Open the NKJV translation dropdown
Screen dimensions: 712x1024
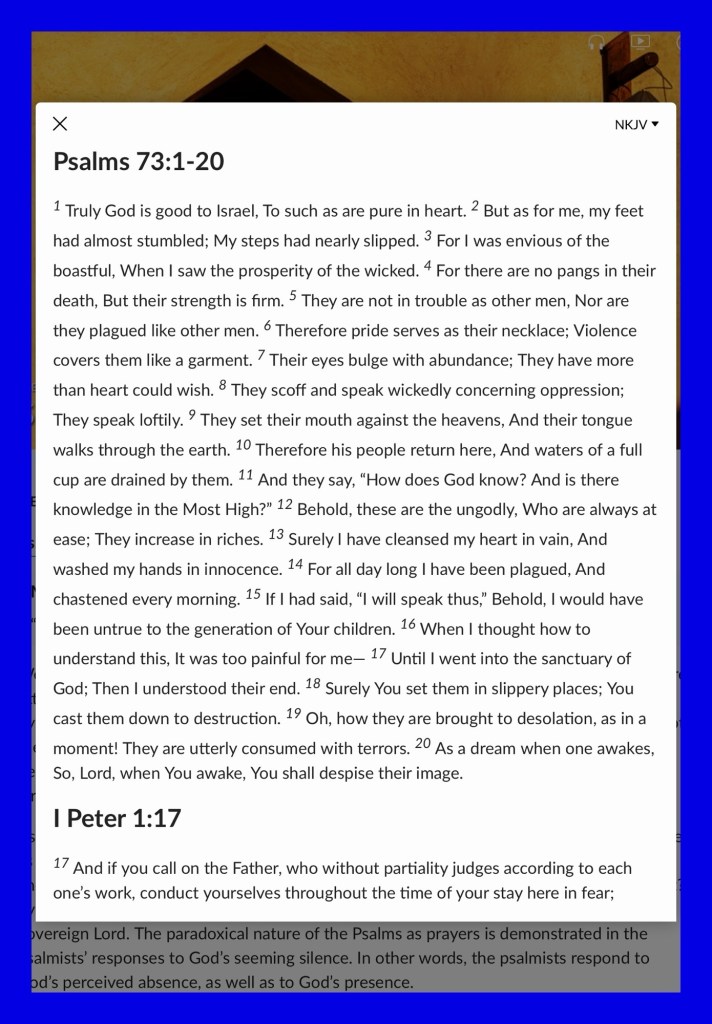pyautogui.click(x=636, y=125)
